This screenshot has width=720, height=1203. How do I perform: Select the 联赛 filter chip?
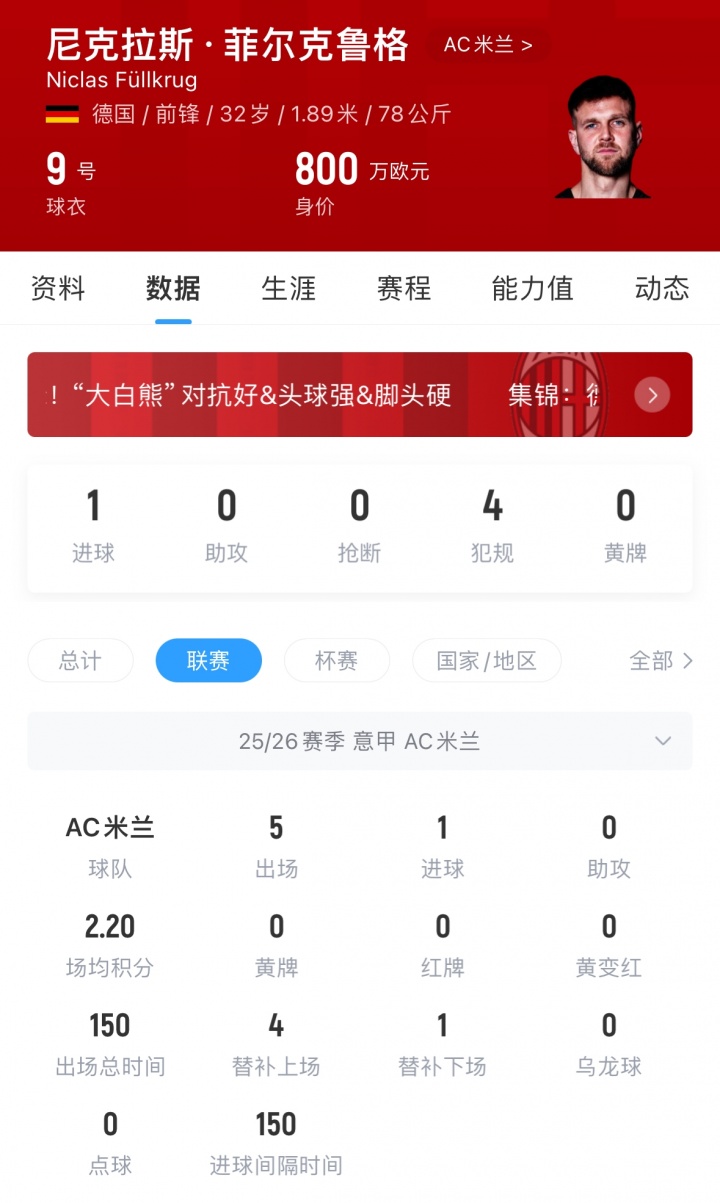pos(208,660)
